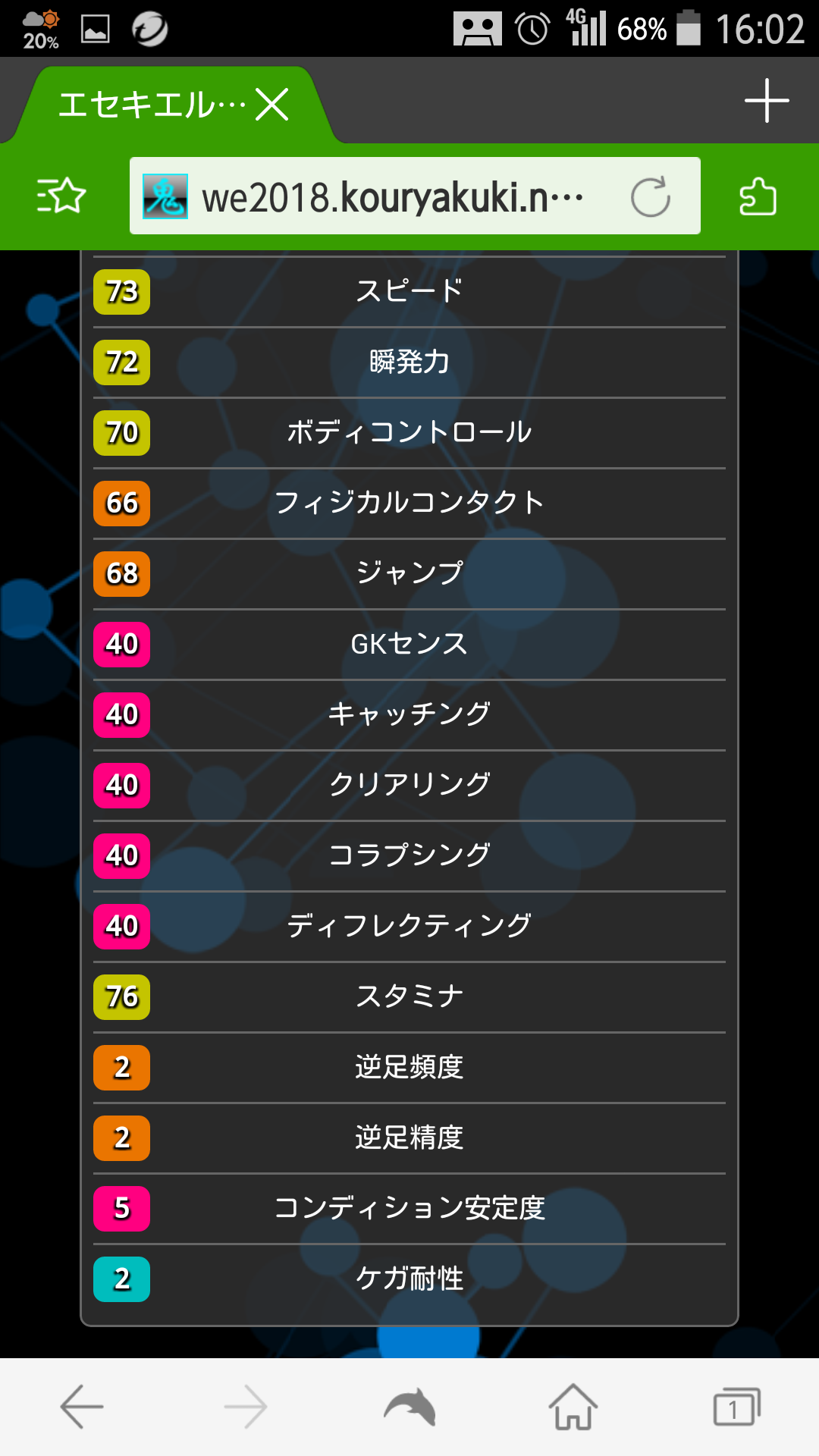Go back to the previous page
Viewport: 819px width, 1456px height.
pos(82,1407)
